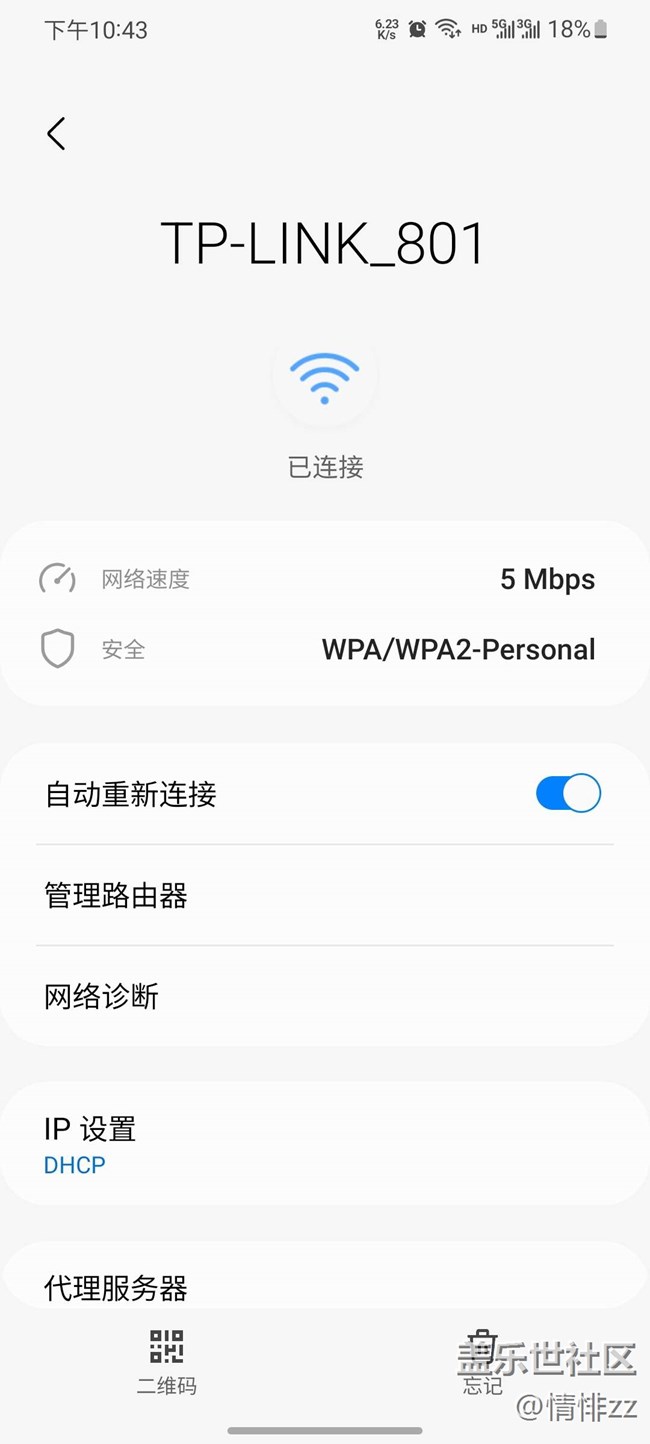Tap 忘记 to forget this network
This screenshot has width=650, height=1444.
[x=482, y=1360]
